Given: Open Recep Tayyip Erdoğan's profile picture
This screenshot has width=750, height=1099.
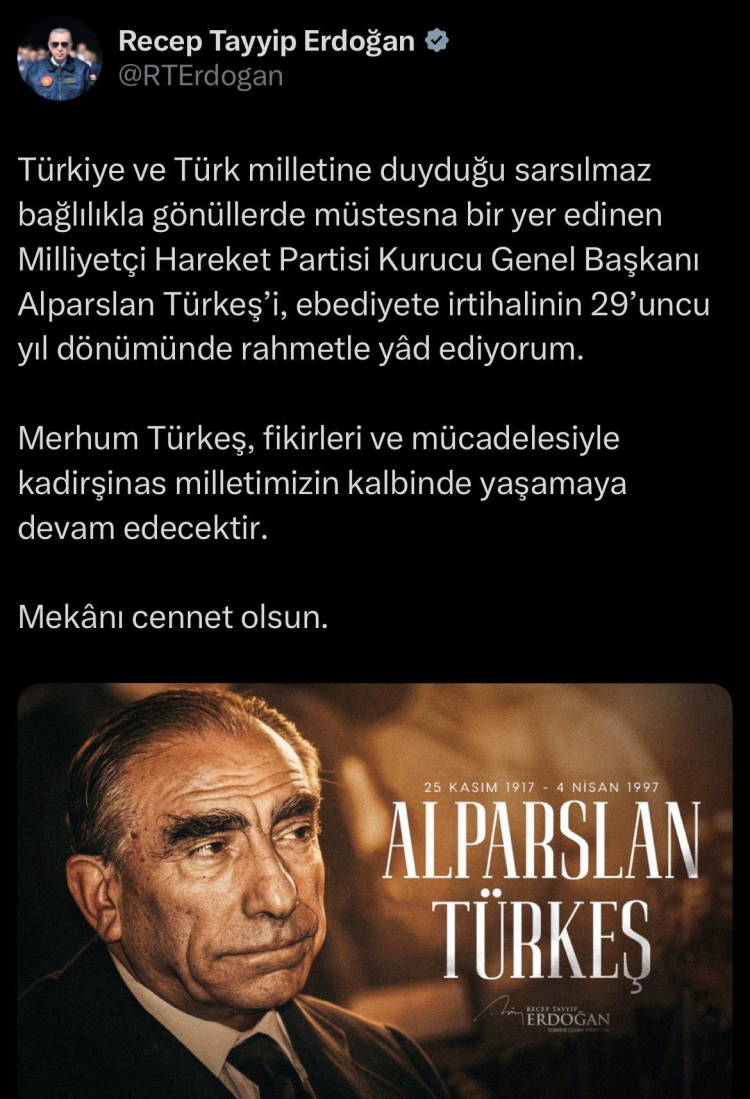Looking at the screenshot, I should tap(59, 58).
